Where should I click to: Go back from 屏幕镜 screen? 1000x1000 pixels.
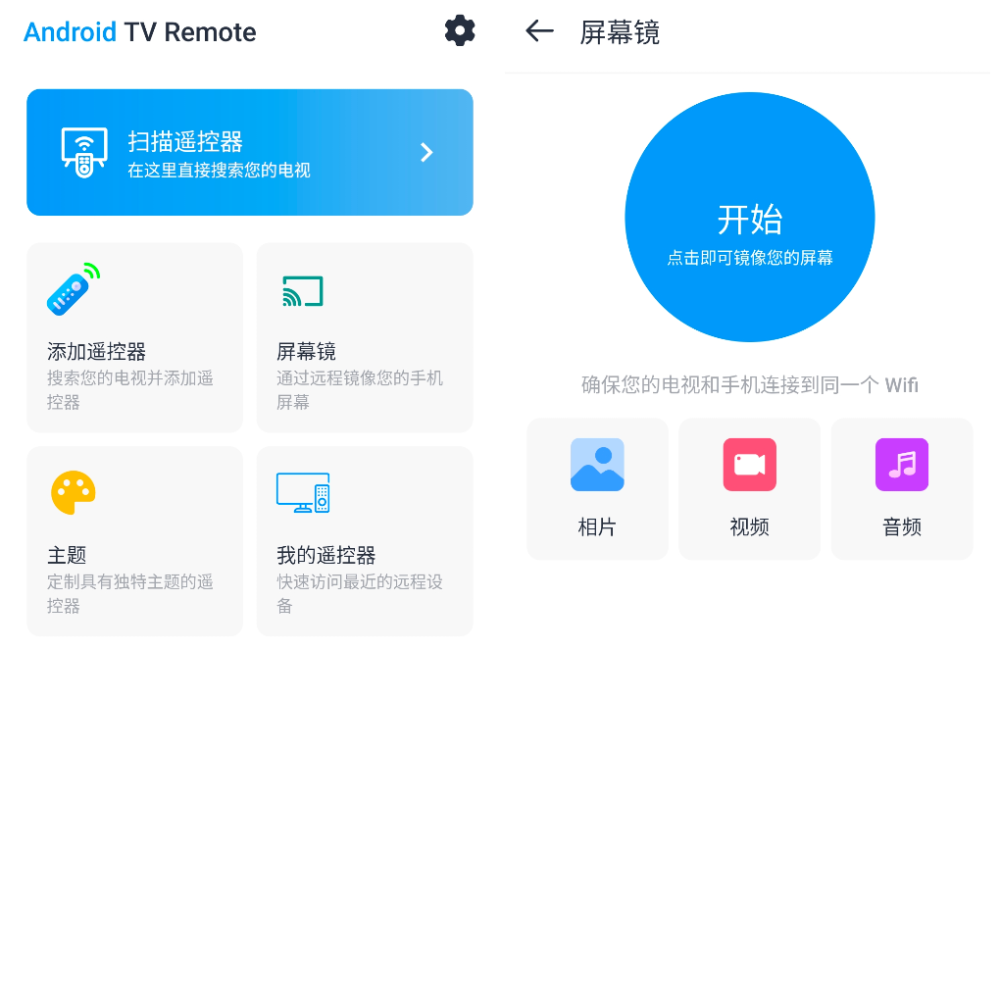[x=539, y=31]
